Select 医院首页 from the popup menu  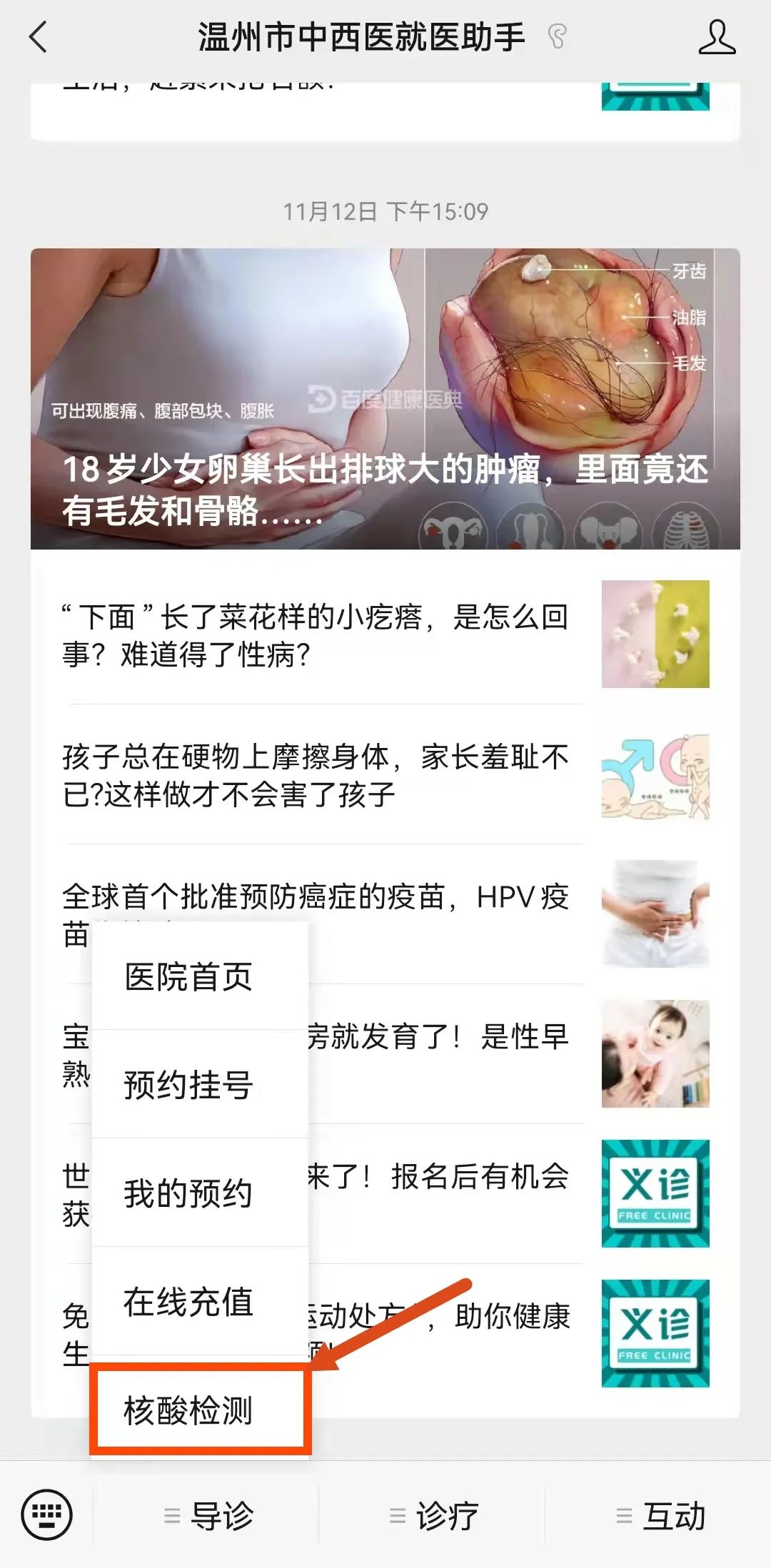[x=189, y=976]
